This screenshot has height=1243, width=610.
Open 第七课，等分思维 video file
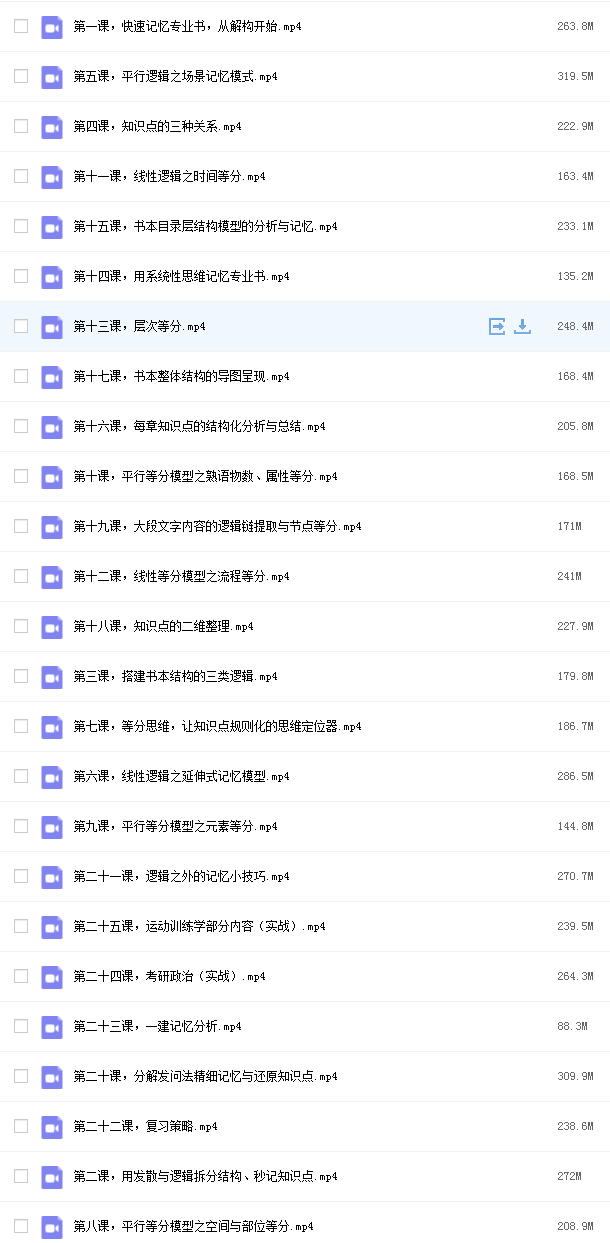(x=217, y=726)
